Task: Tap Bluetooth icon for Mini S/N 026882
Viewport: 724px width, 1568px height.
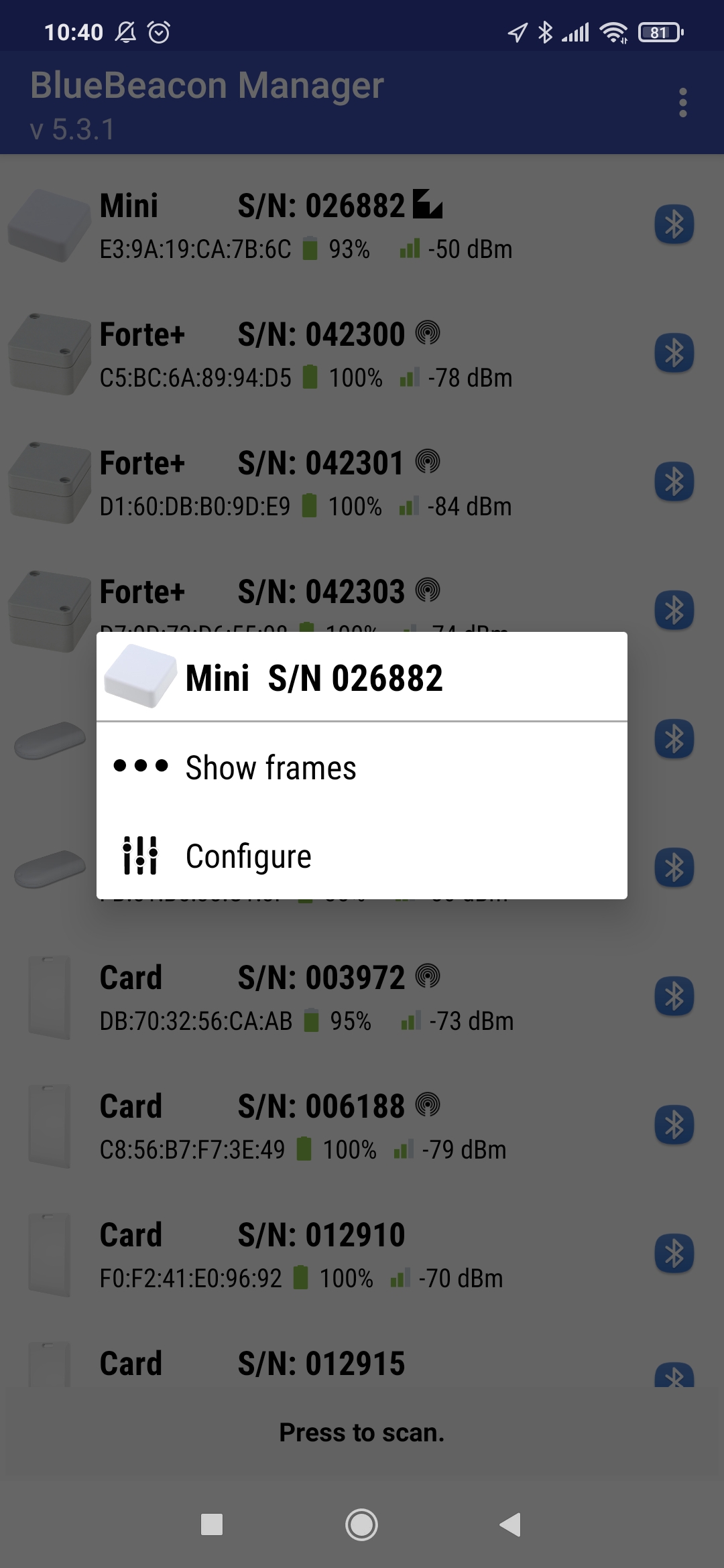Action: pyautogui.click(x=674, y=224)
